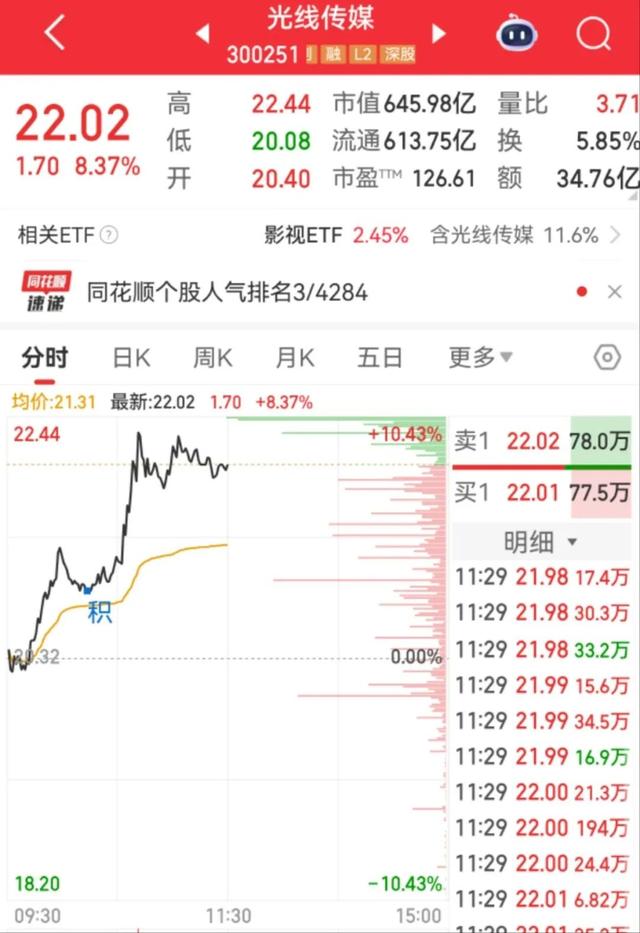Open the 积 marker on the chart
This screenshot has width=640, height=933.
(x=99, y=612)
